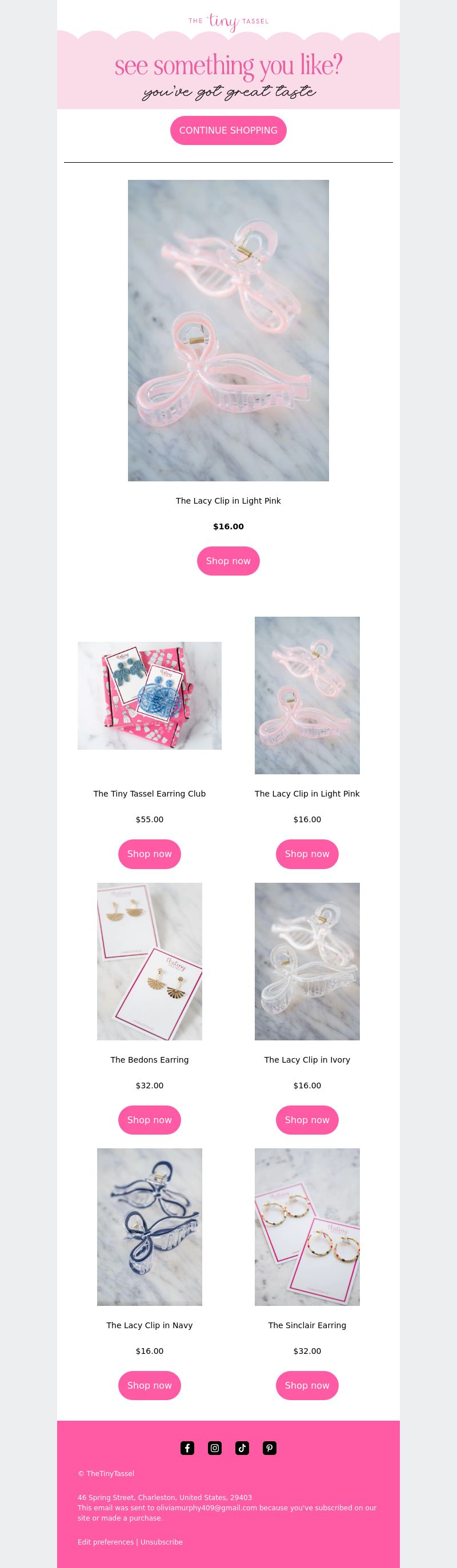
Task: View The Bedons Earring product image
Action: [149, 961]
